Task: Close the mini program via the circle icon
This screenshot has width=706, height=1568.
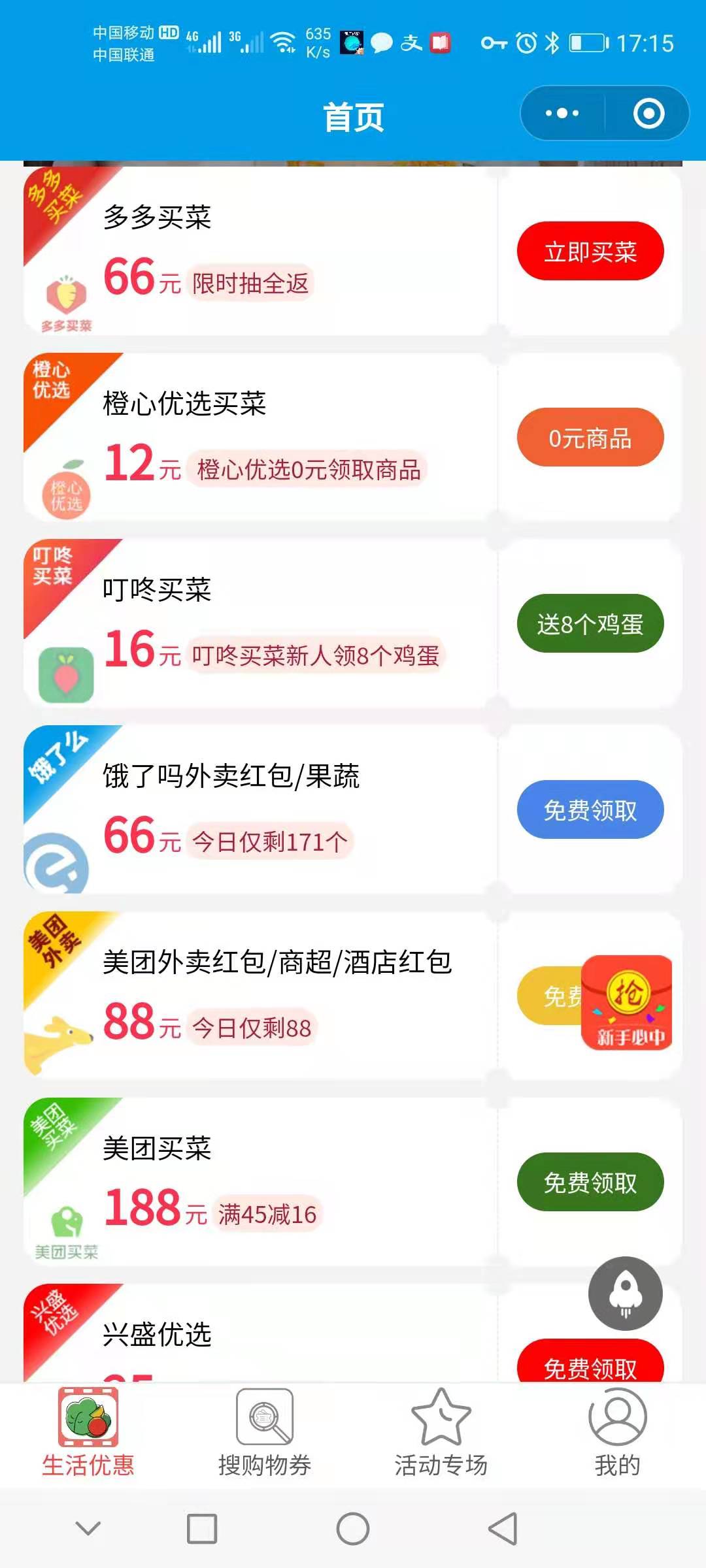Action: (x=648, y=114)
